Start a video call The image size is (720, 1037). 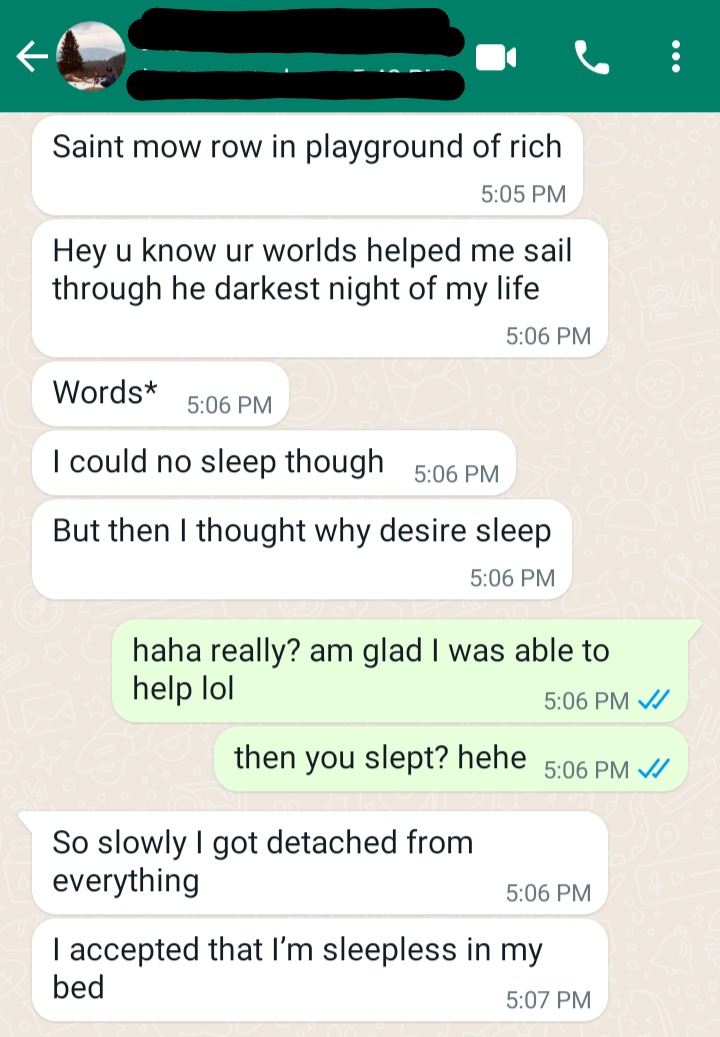tap(495, 58)
